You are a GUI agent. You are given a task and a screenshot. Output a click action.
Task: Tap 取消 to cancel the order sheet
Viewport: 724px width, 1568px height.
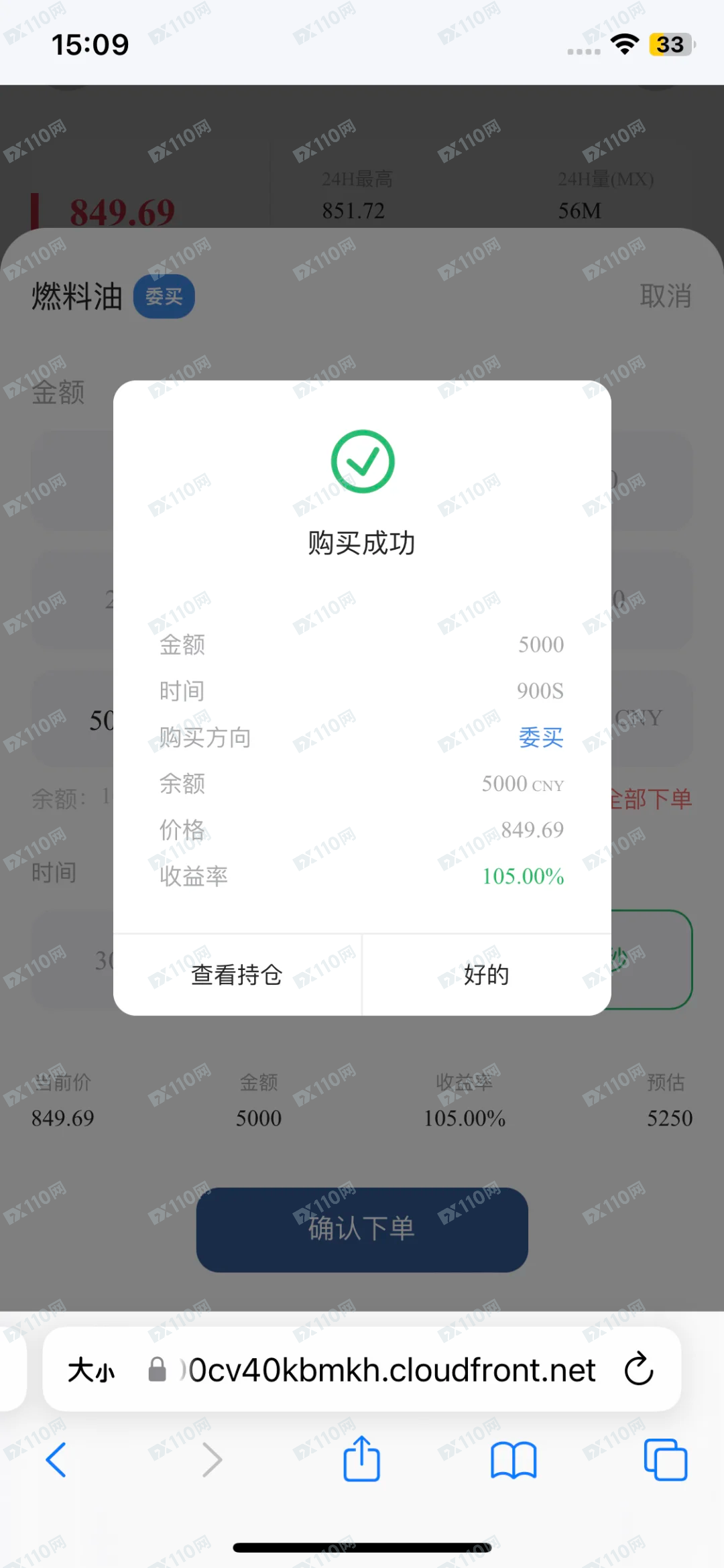[x=665, y=296]
